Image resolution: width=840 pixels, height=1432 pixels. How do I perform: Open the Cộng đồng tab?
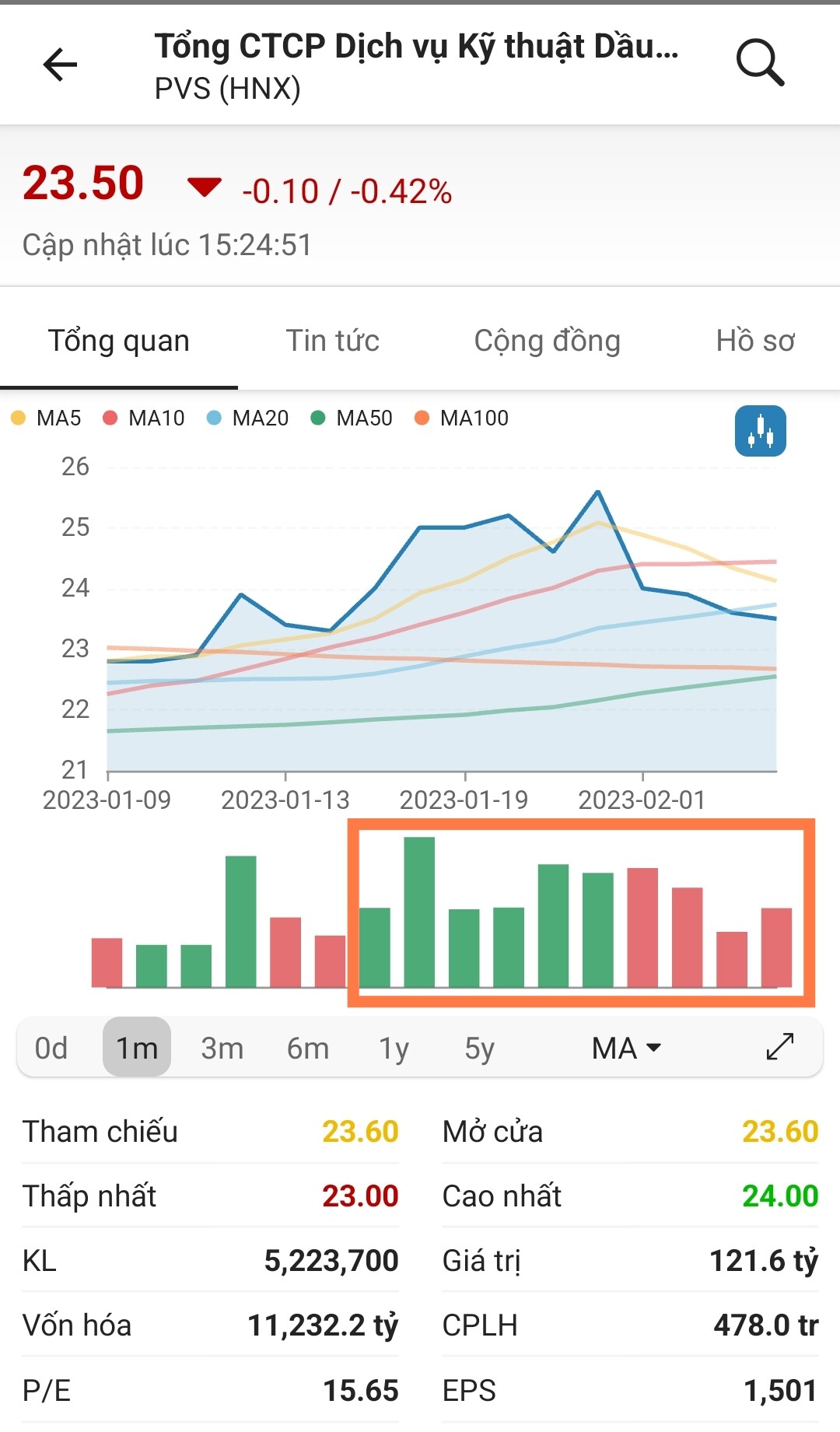pos(547,341)
